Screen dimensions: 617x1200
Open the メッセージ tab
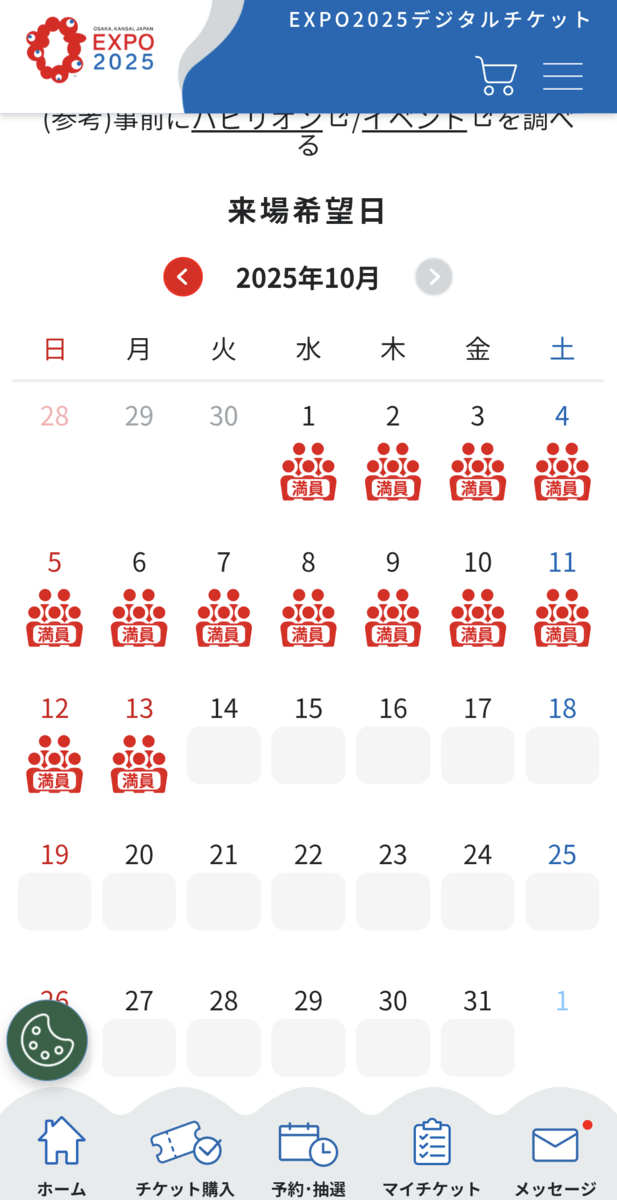pos(555,1158)
